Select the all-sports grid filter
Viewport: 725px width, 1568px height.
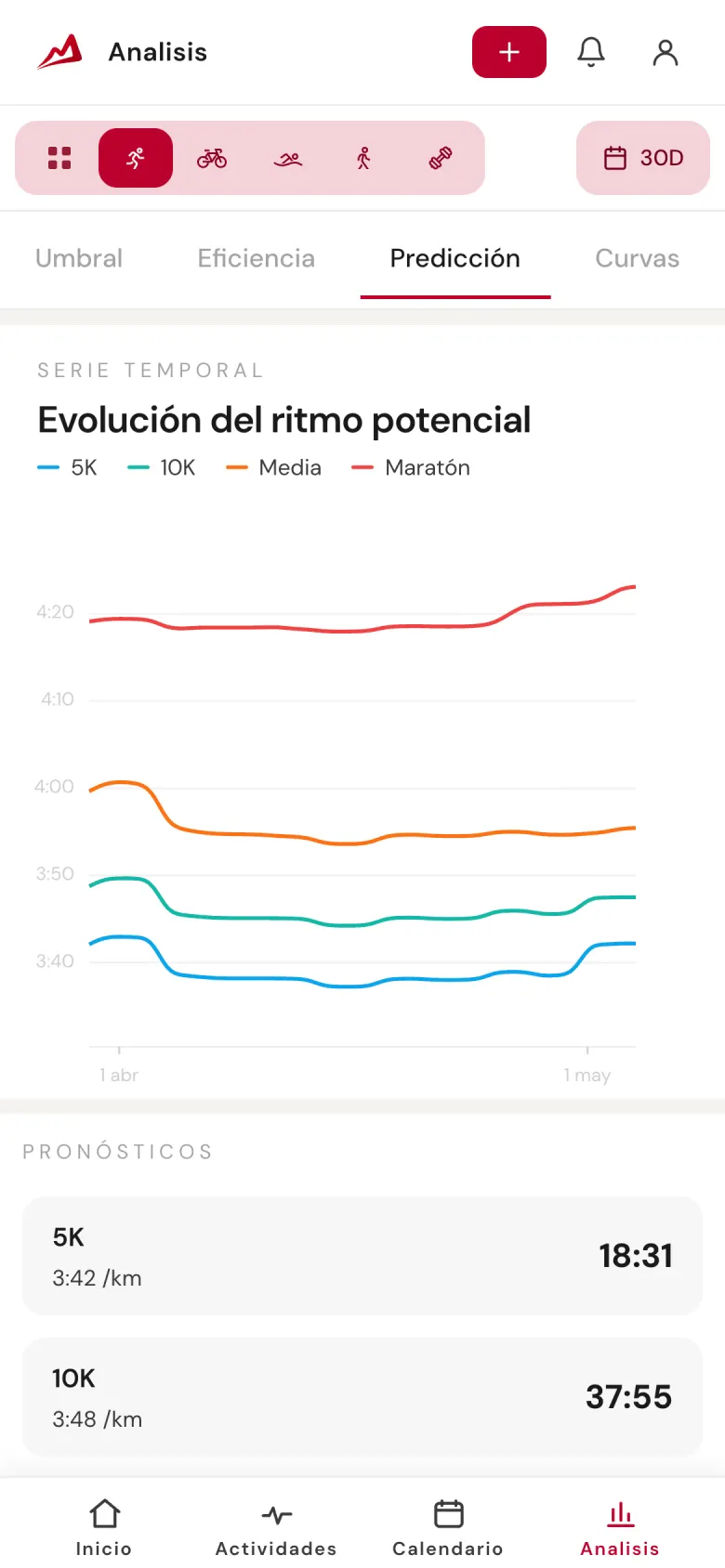[59, 158]
